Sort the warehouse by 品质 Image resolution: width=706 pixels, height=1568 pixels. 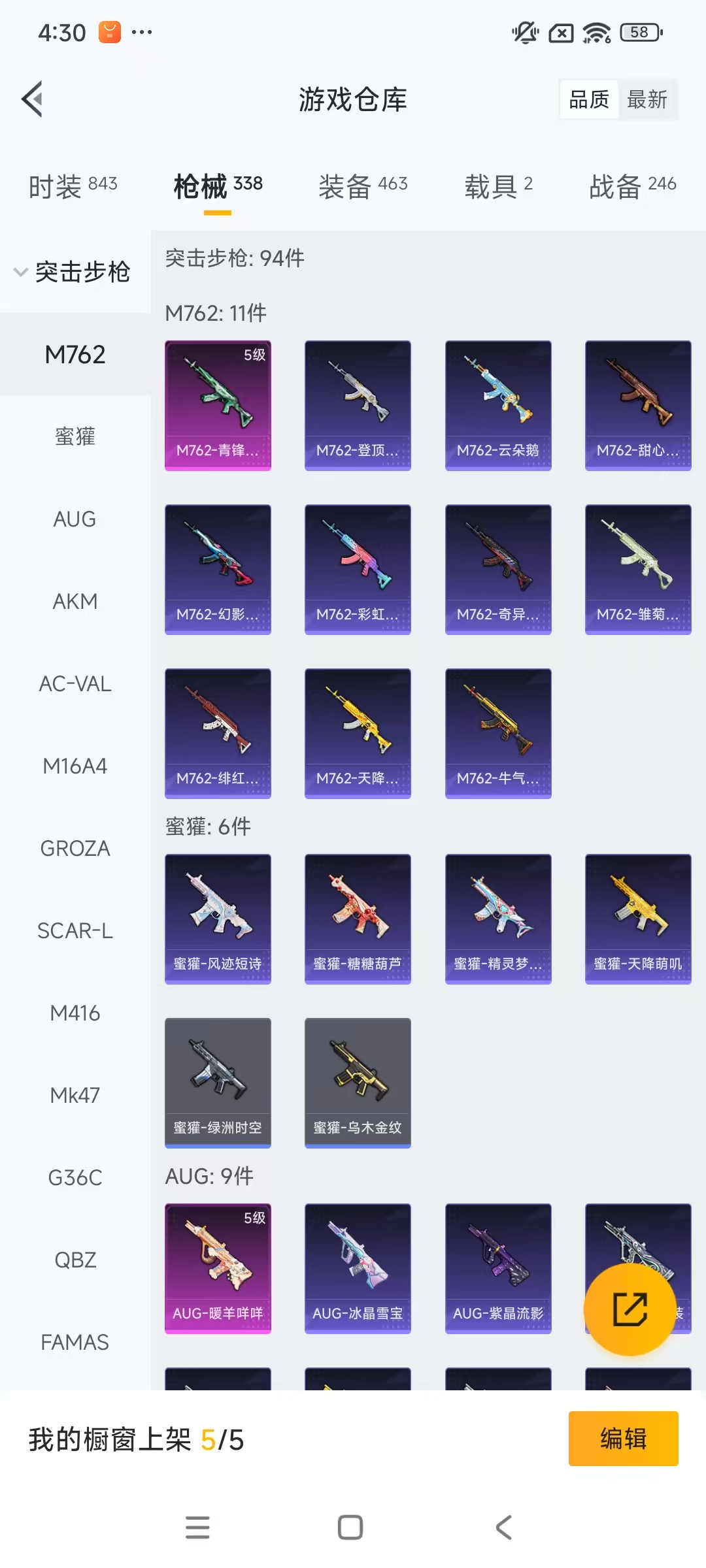coord(588,99)
